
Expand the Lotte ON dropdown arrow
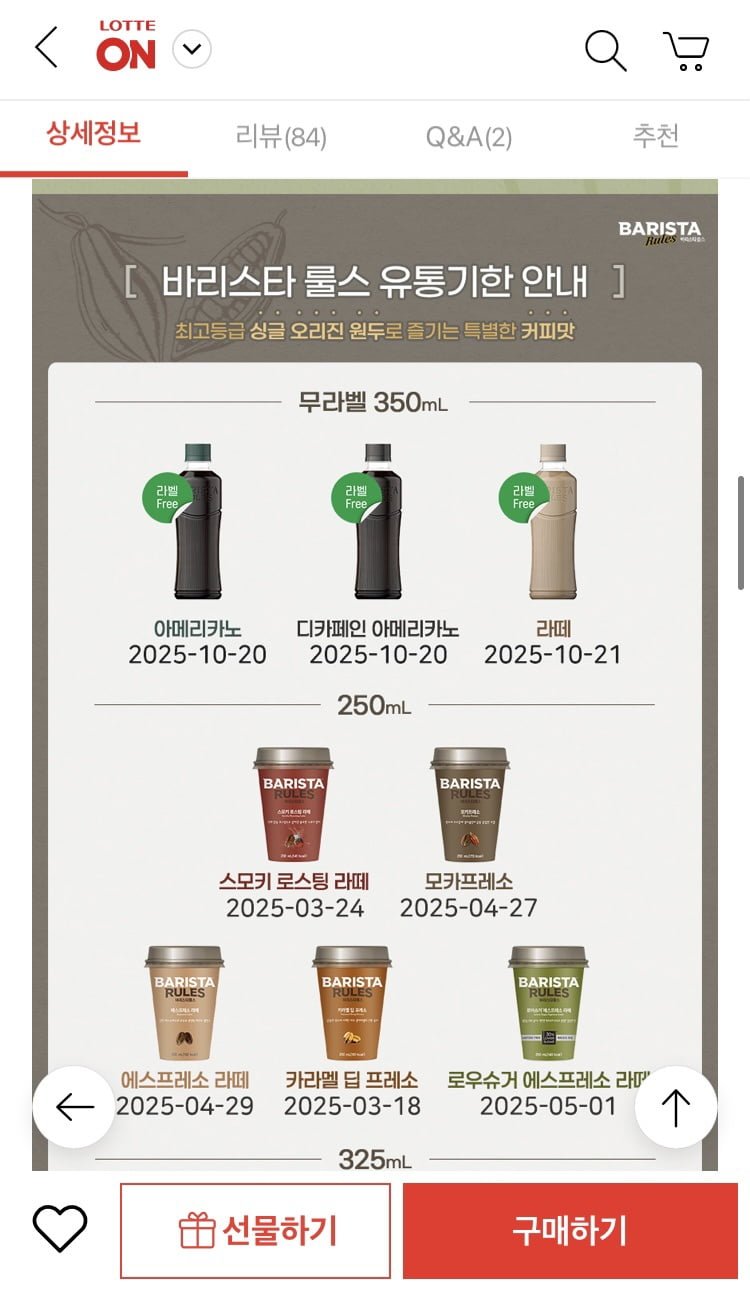192,48
